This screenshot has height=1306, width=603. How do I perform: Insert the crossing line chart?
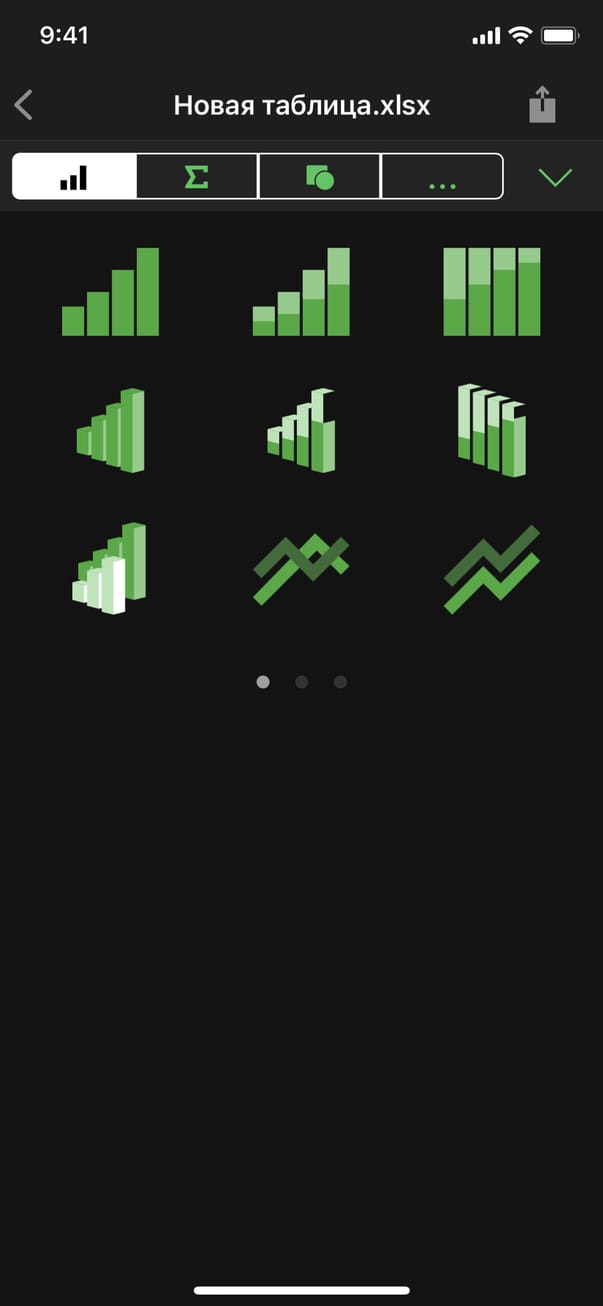tap(301, 569)
